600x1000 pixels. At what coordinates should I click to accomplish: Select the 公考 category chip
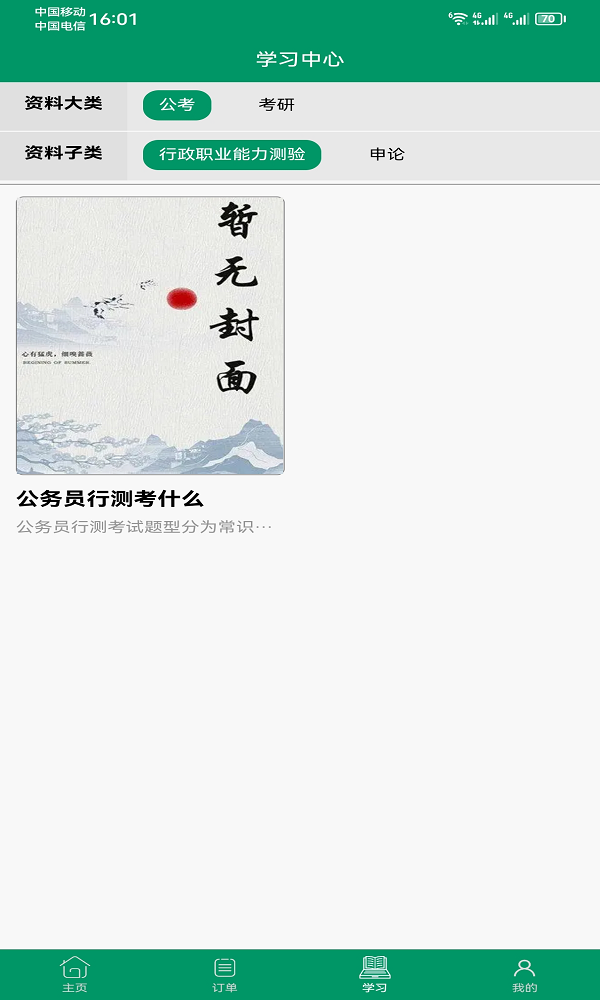[177, 105]
